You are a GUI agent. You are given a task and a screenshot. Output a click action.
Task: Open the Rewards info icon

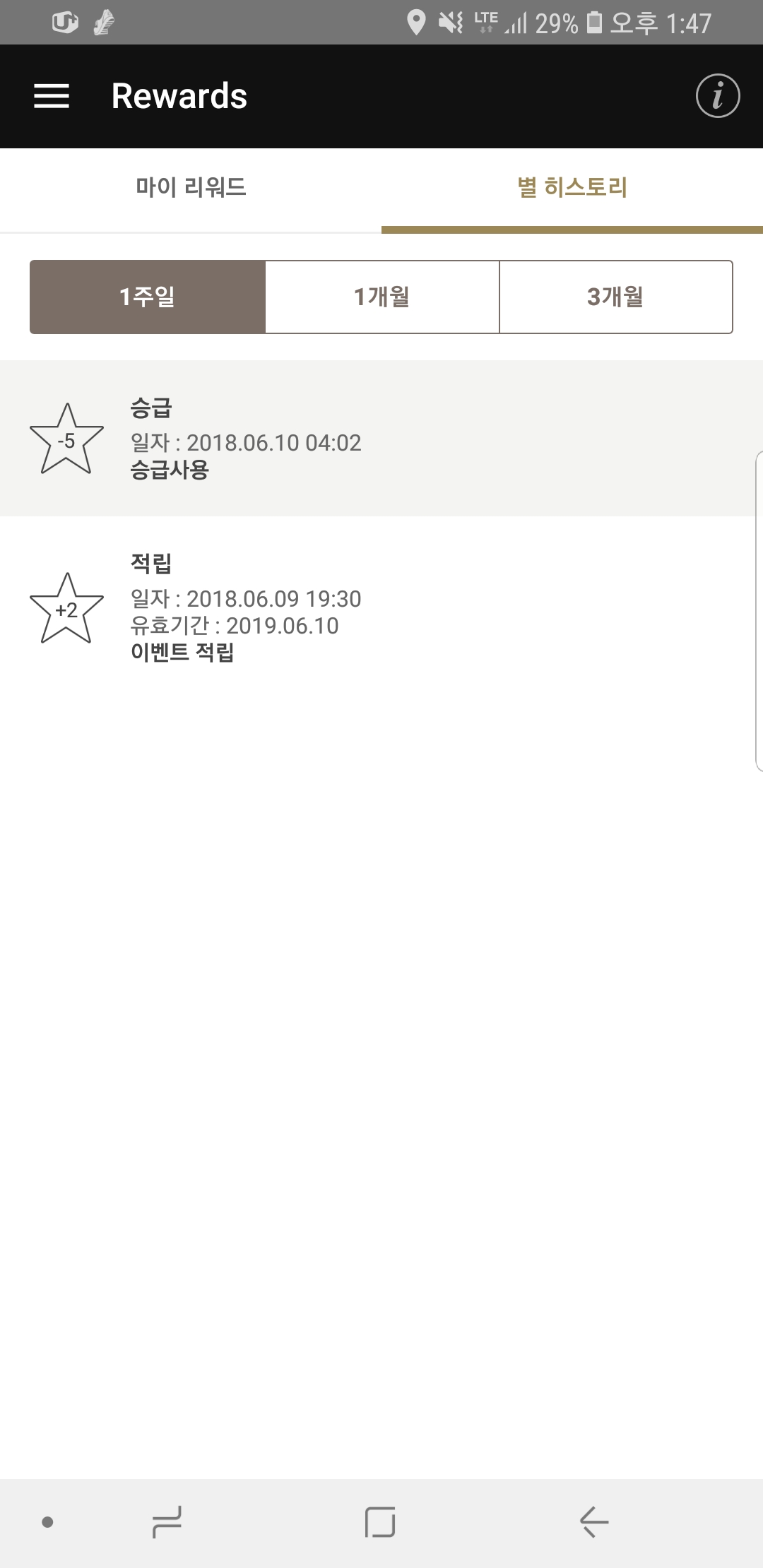coord(717,96)
